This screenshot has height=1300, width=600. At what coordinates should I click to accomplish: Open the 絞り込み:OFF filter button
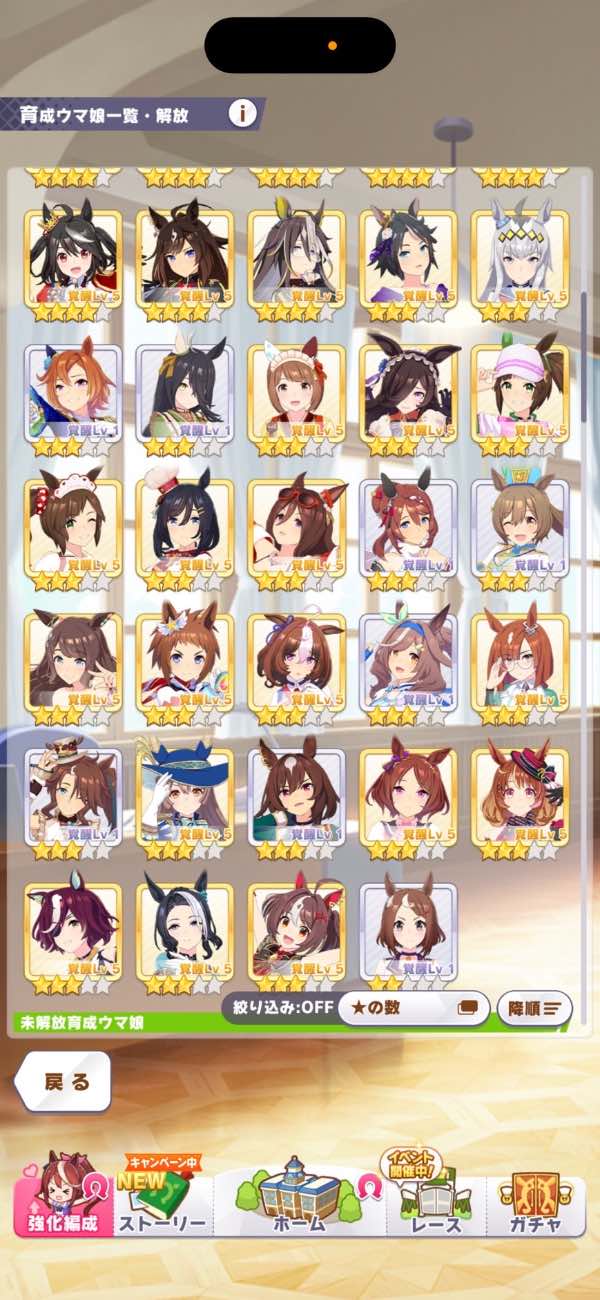(x=279, y=1007)
